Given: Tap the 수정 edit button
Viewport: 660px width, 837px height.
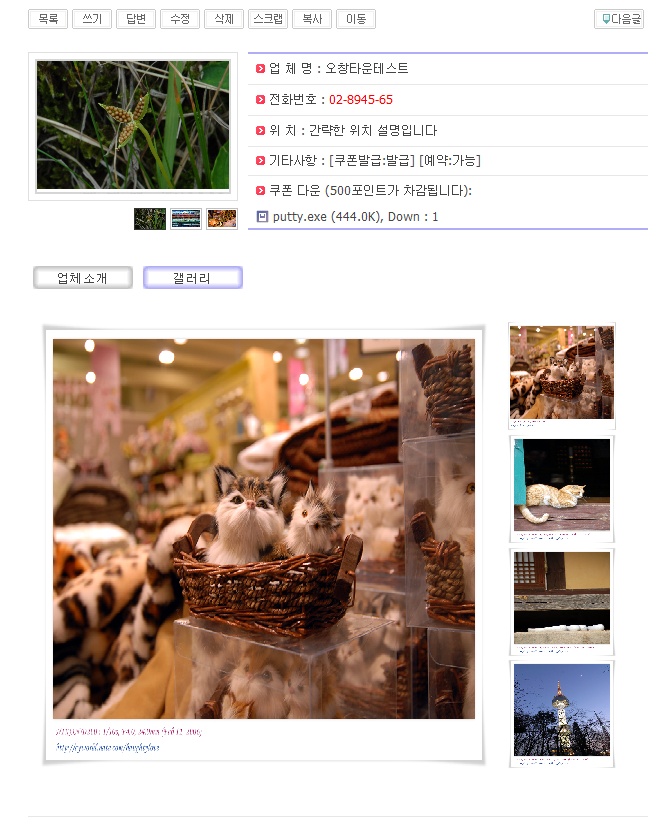Looking at the screenshot, I should (x=179, y=19).
